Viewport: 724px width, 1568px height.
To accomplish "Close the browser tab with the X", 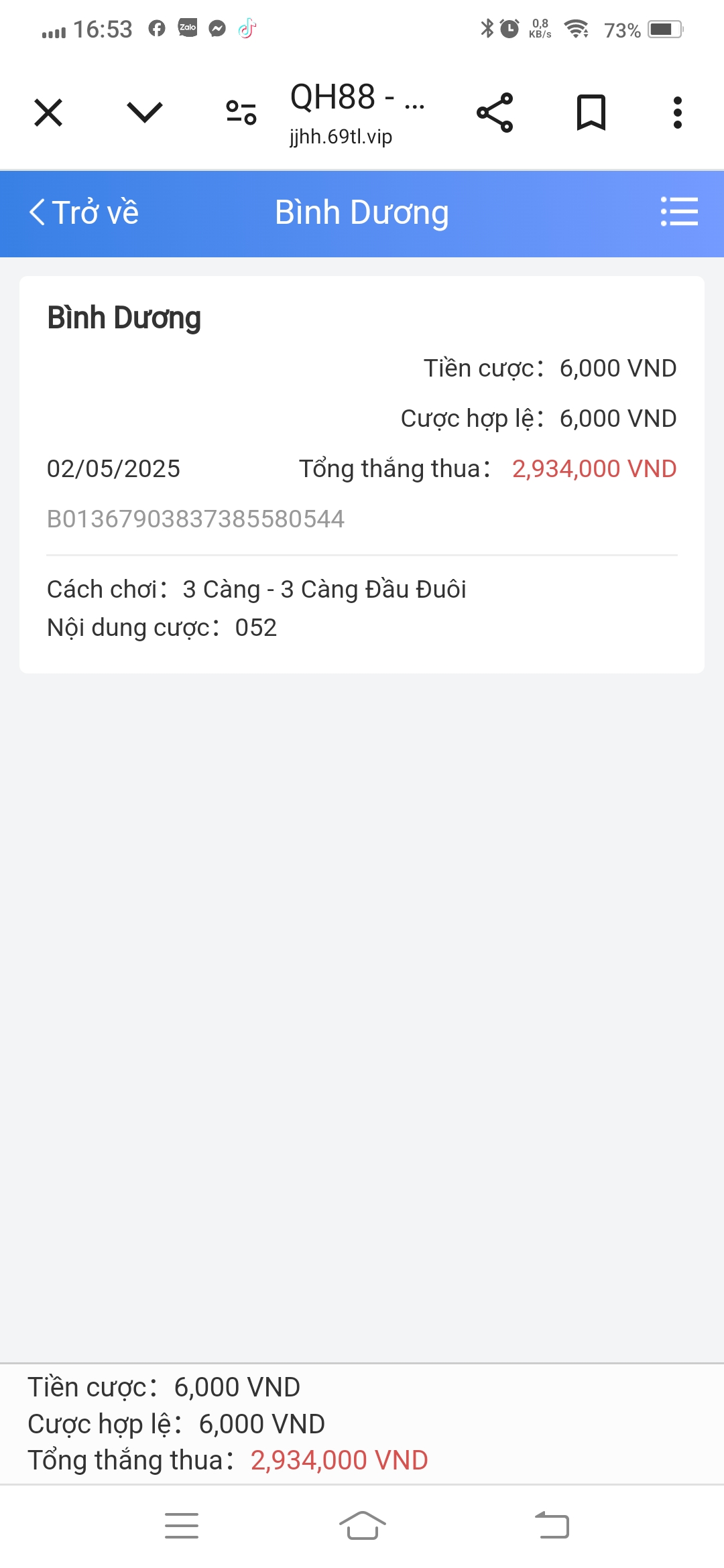I will click(48, 113).
